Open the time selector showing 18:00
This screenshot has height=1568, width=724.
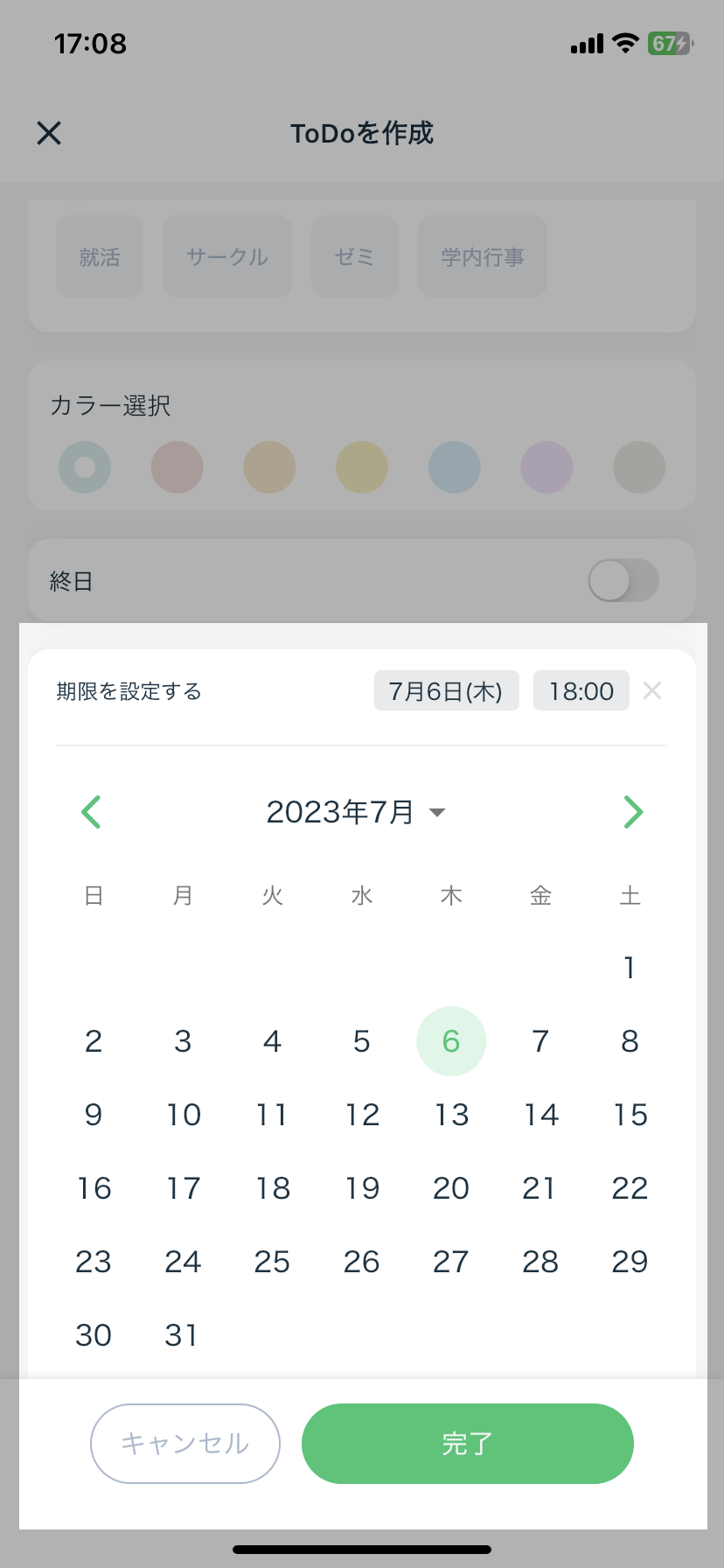[581, 690]
